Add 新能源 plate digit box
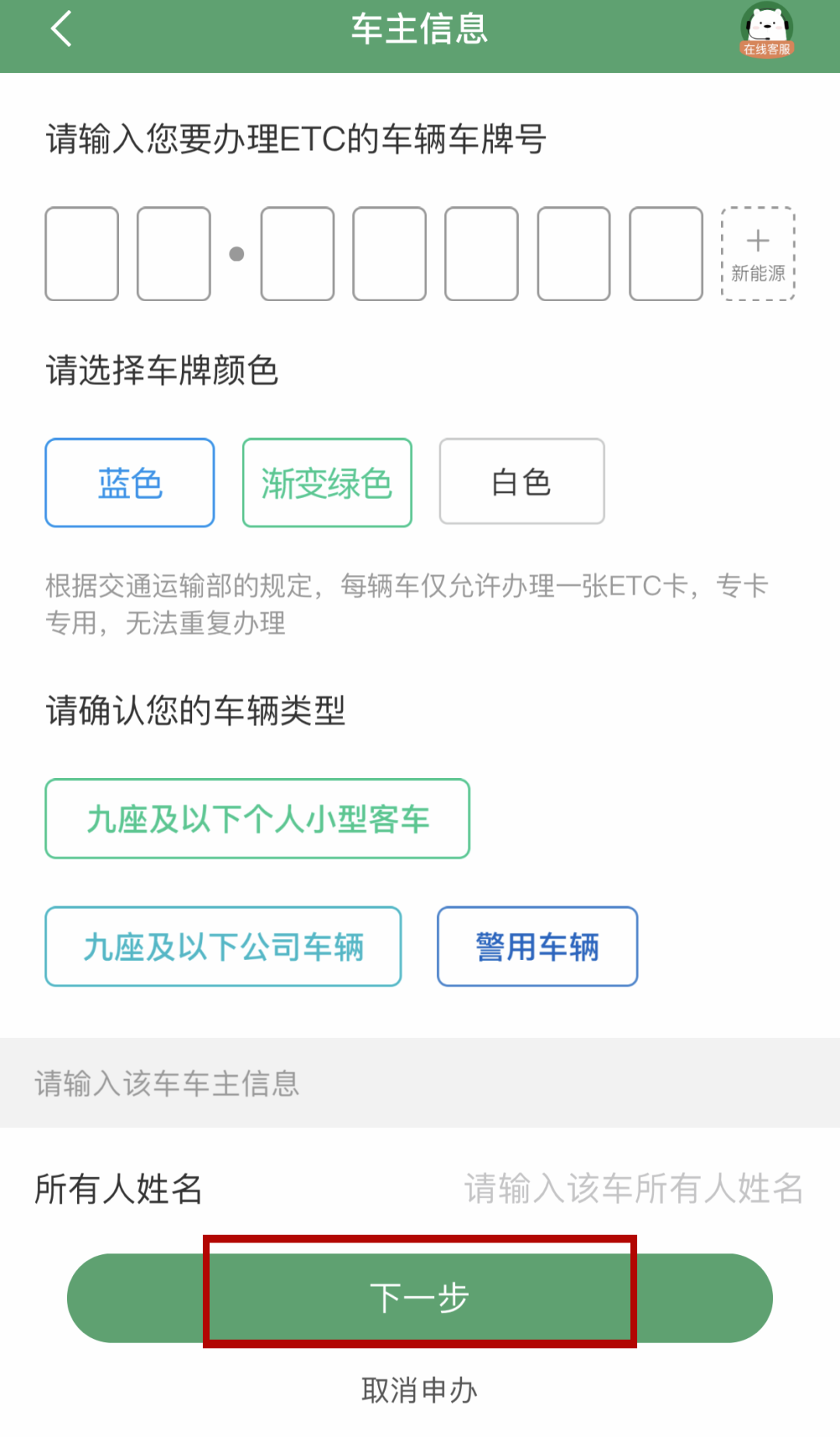Screen dimensions: 840x1437 [x=758, y=254]
